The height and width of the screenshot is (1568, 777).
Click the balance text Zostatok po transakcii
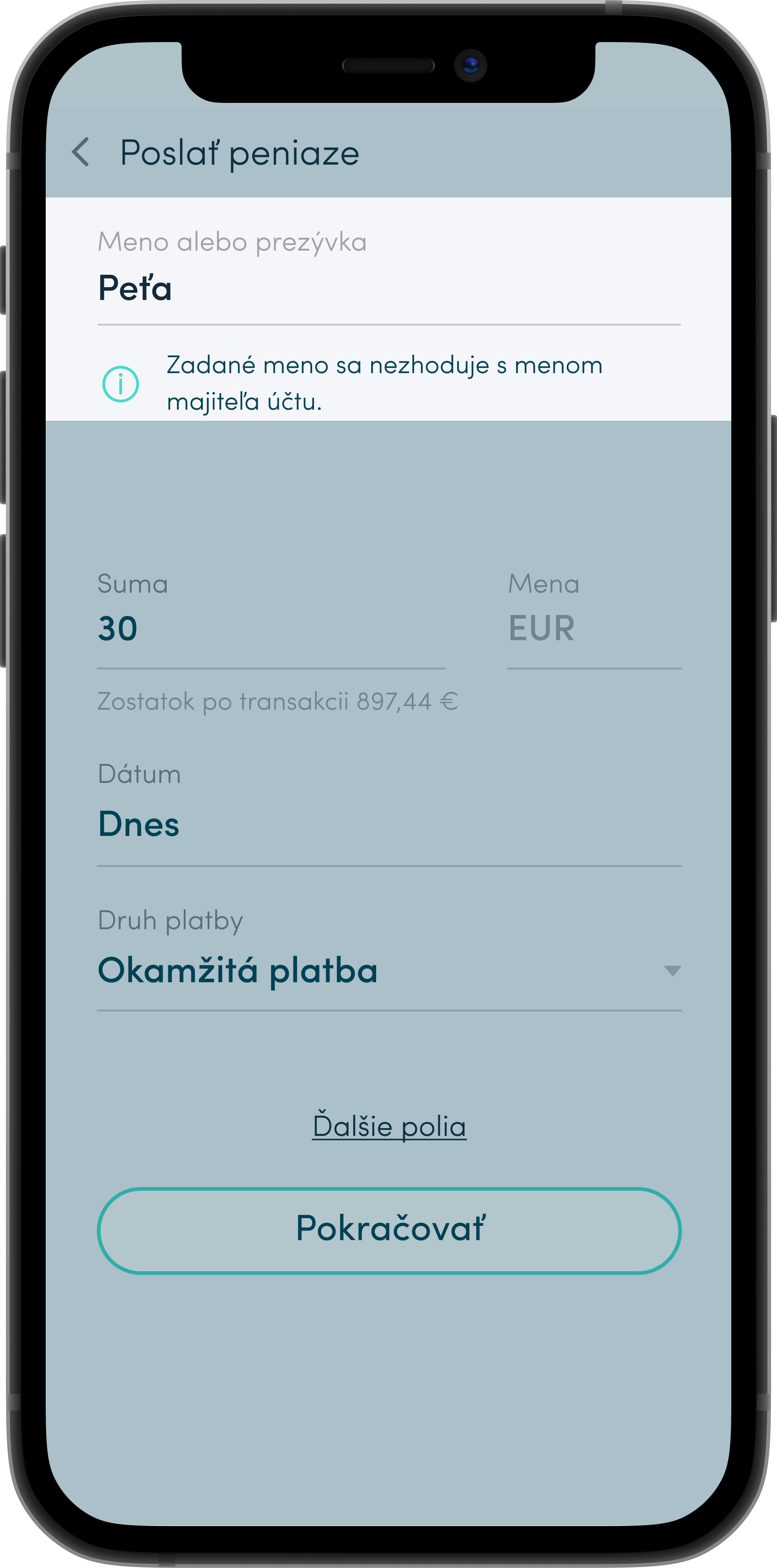(x=277, y=701)
